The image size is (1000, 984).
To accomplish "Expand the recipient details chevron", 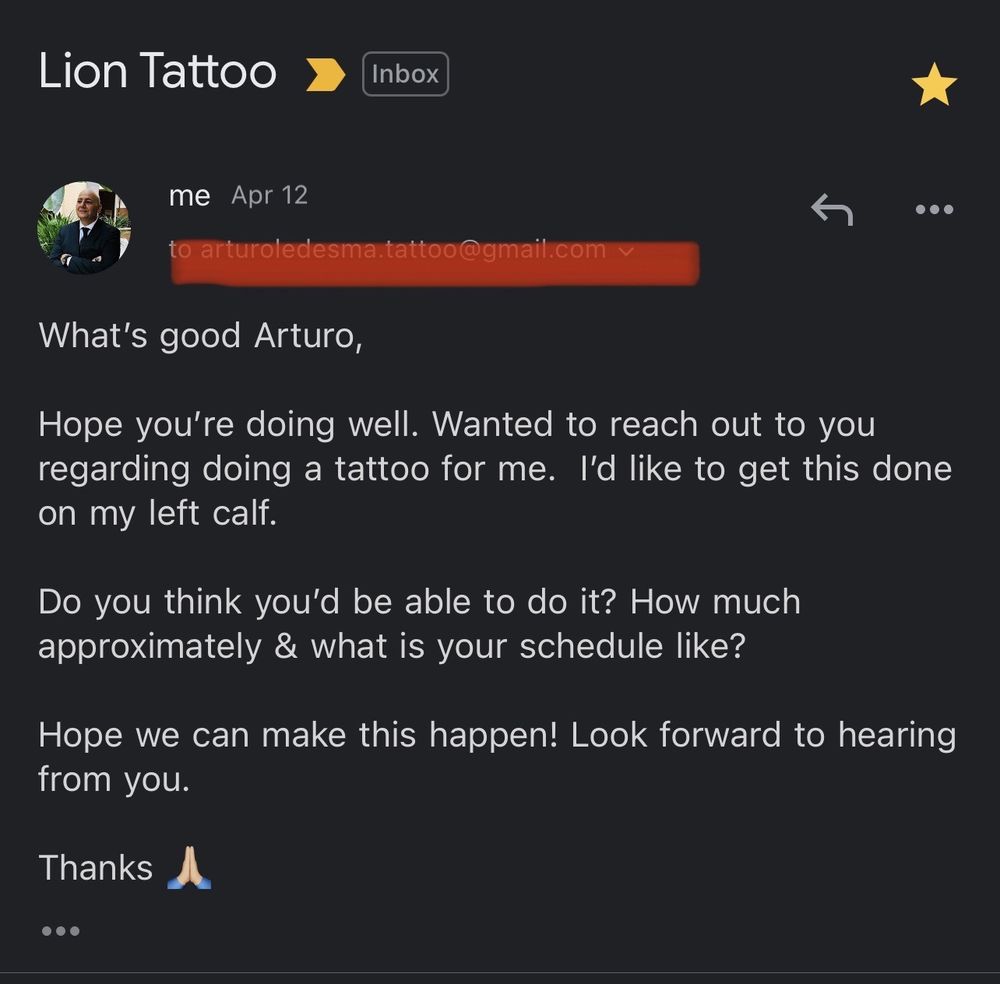I will (627, 251).
